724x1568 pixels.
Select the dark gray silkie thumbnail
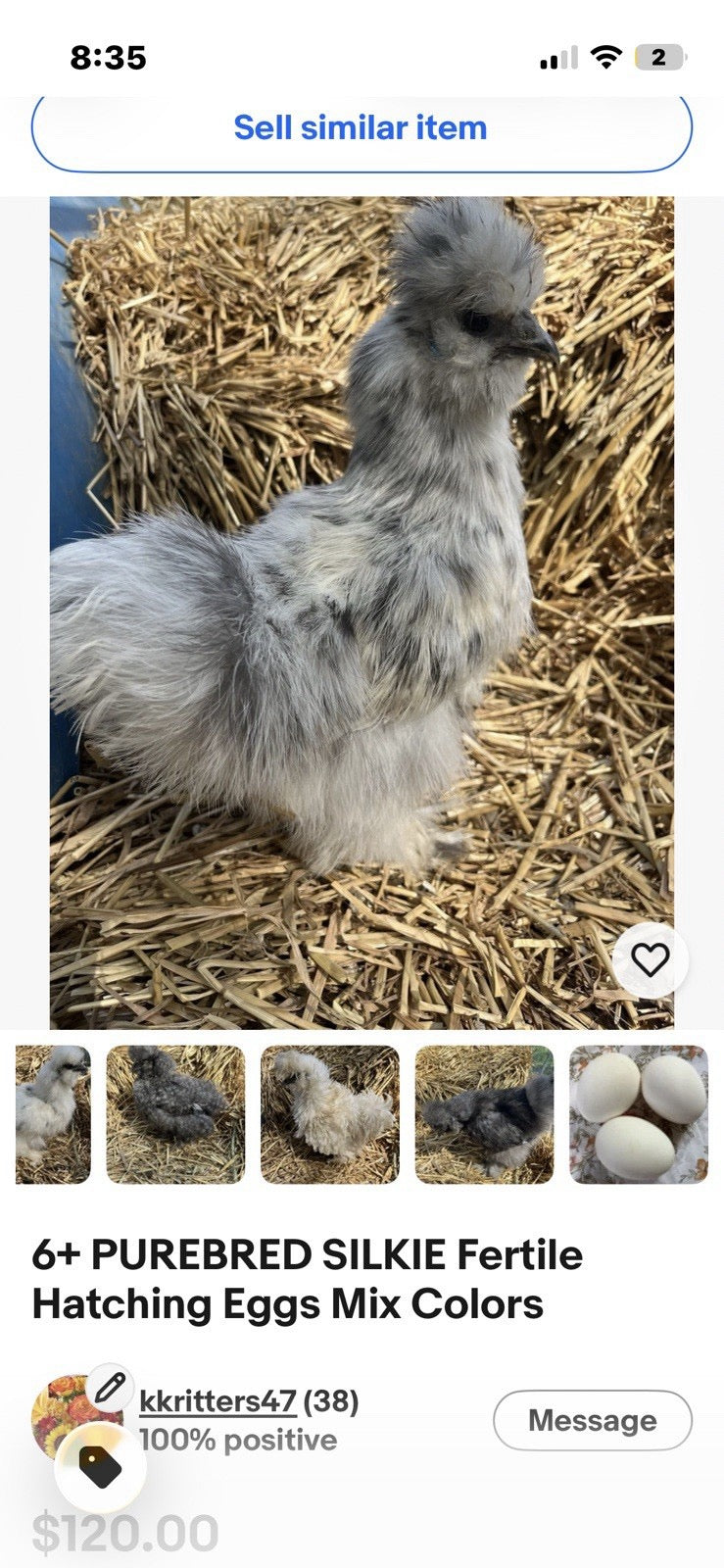tap(175, 1114)
